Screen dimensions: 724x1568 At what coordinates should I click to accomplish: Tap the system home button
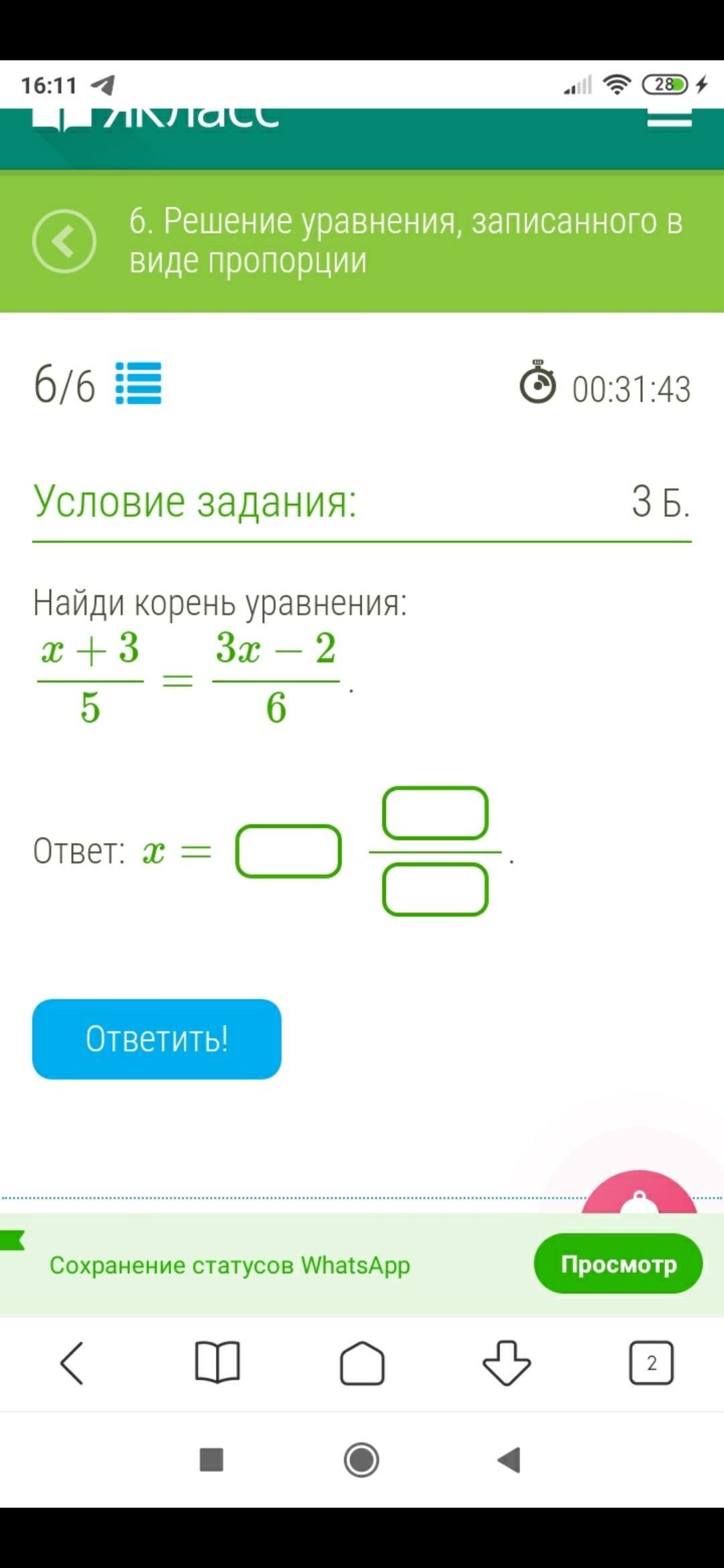(x=362, y=1459)
